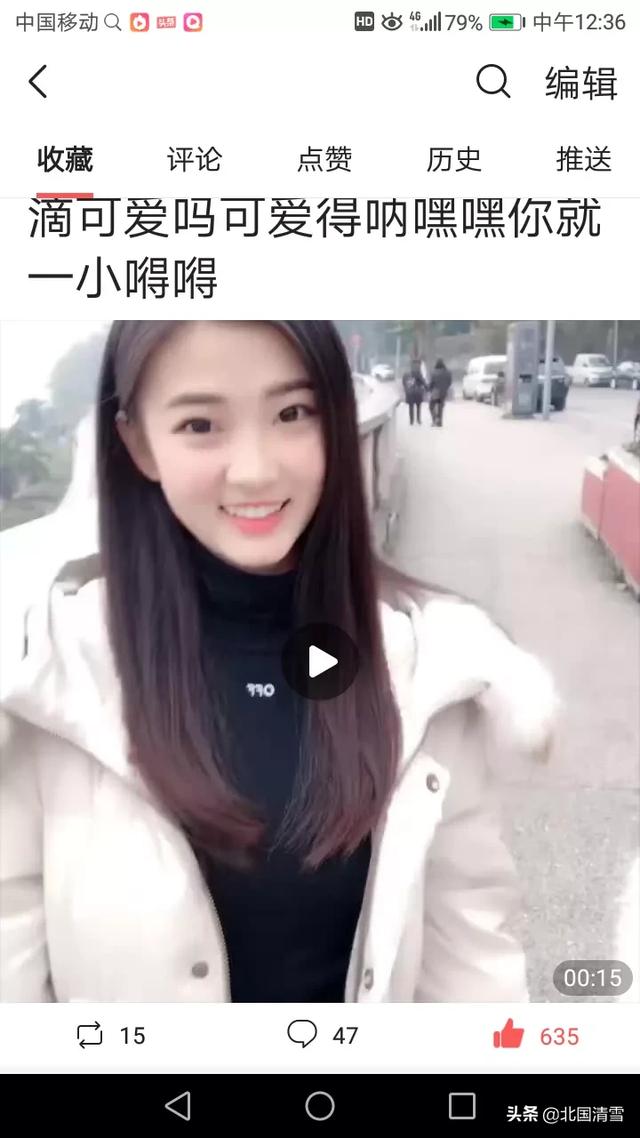Open the comments with 47 replies
The height and width of the screenshot is (1138, 640).
tap(322, 1035)
